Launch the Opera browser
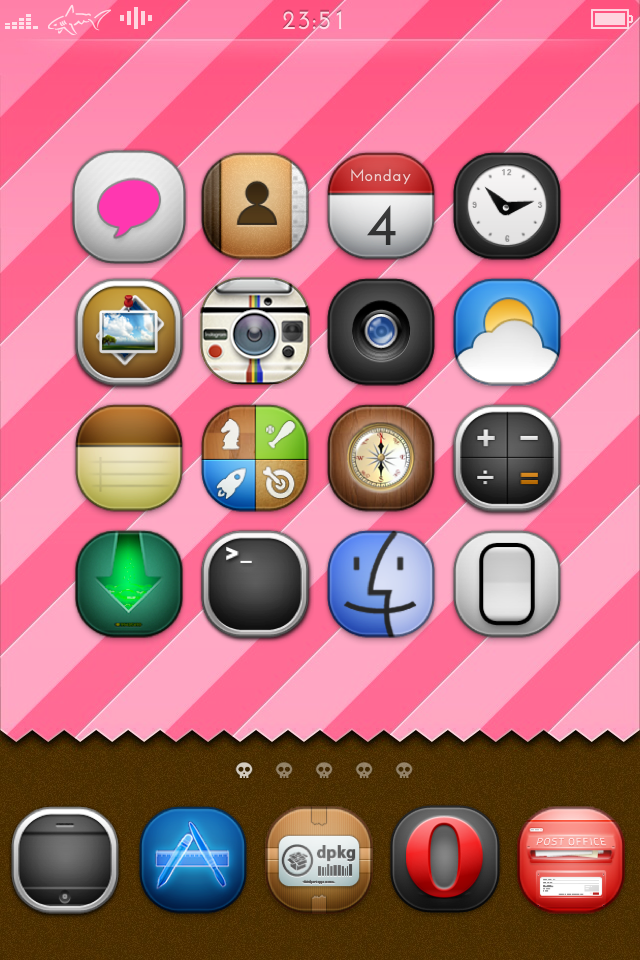The width and height of the screenshot is (640, 960). (445, 860)
